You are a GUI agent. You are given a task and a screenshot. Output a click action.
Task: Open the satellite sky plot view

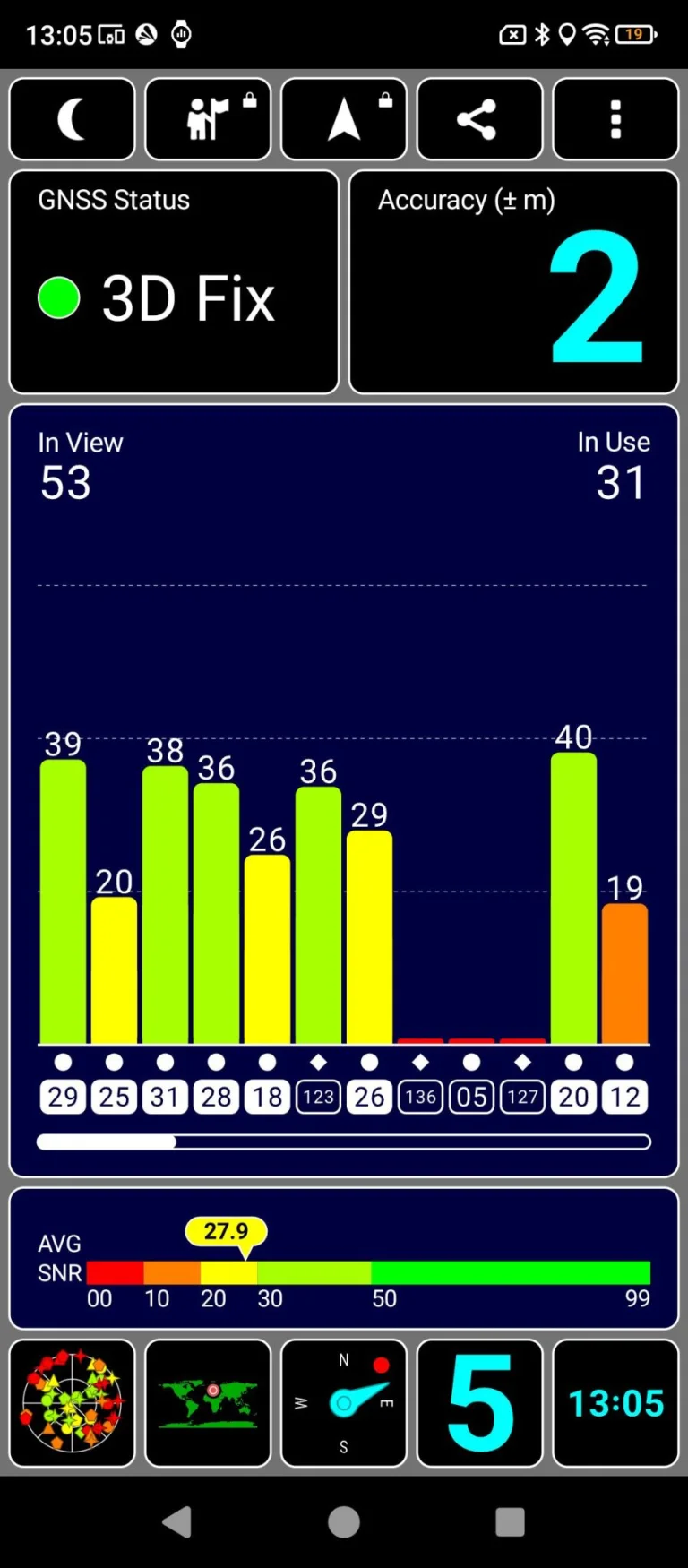tap(72, 1403)
